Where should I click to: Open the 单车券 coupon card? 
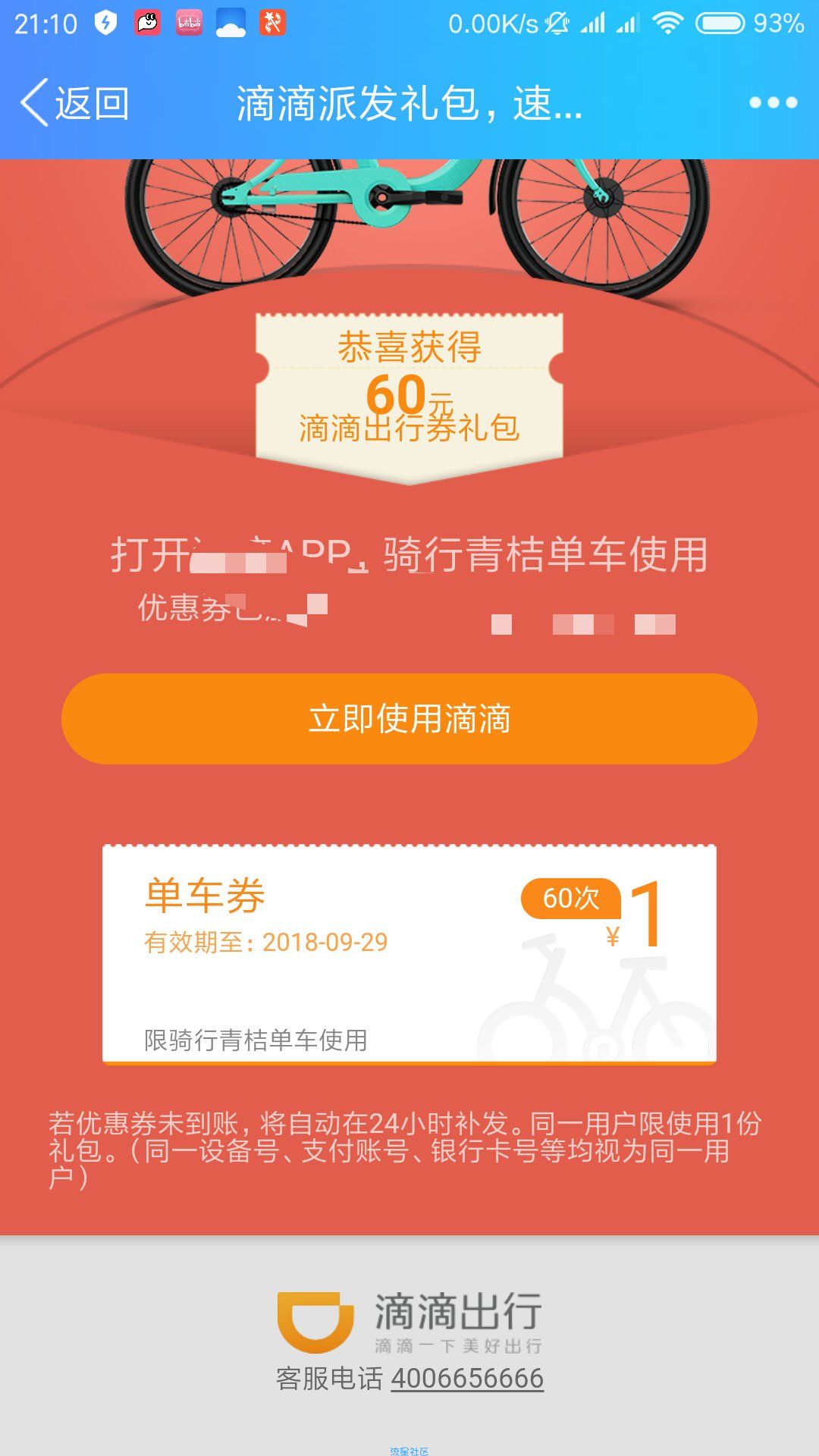[409, 954]
